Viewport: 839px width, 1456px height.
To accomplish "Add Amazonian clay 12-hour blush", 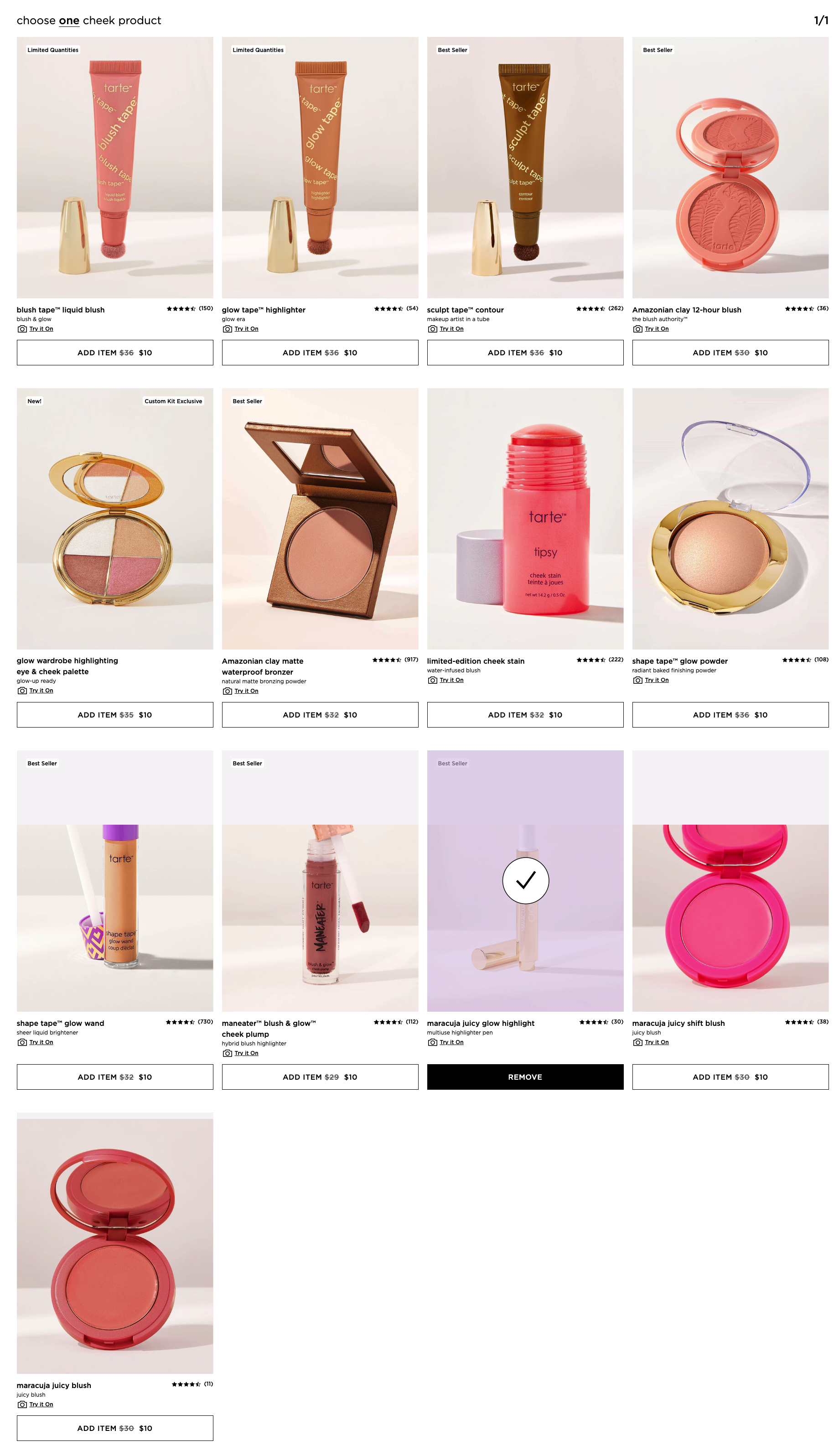I will 730,352.
